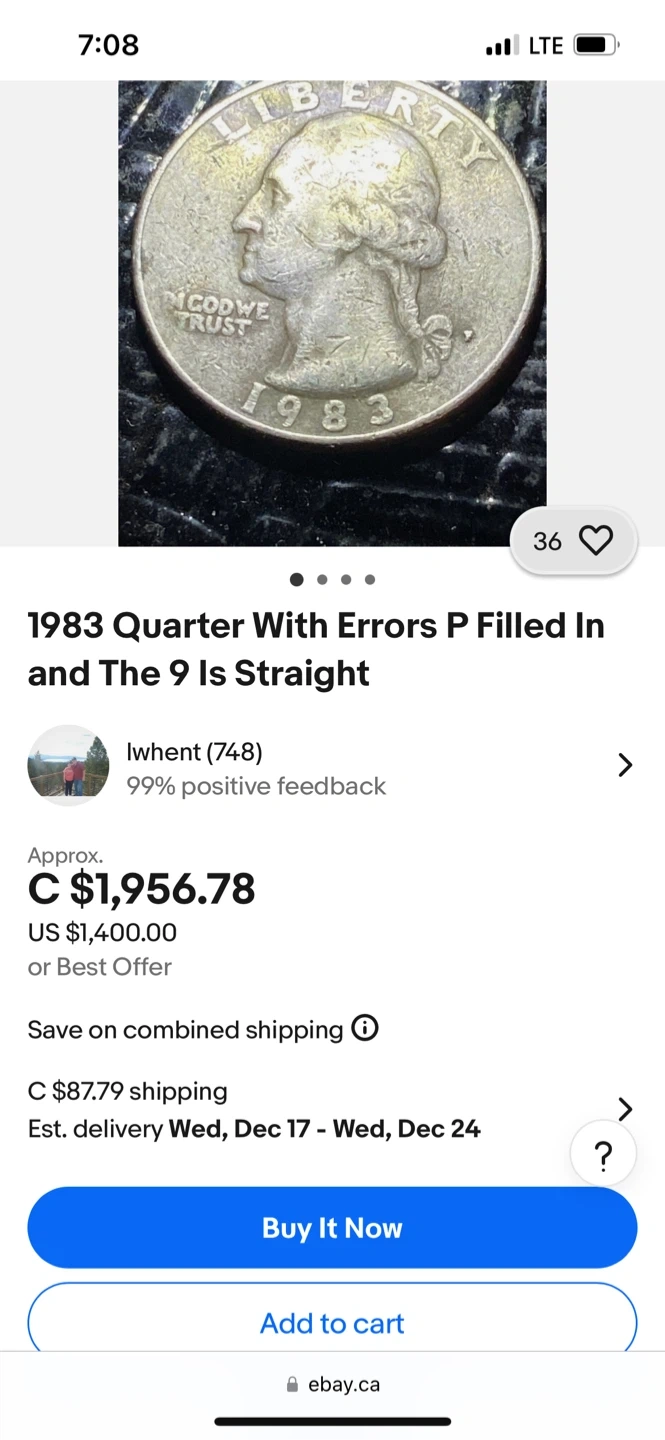Show combined shipping savings info
This screenshot has height=1440, width=665.
pyautogui.click(x=365, y=1028)
